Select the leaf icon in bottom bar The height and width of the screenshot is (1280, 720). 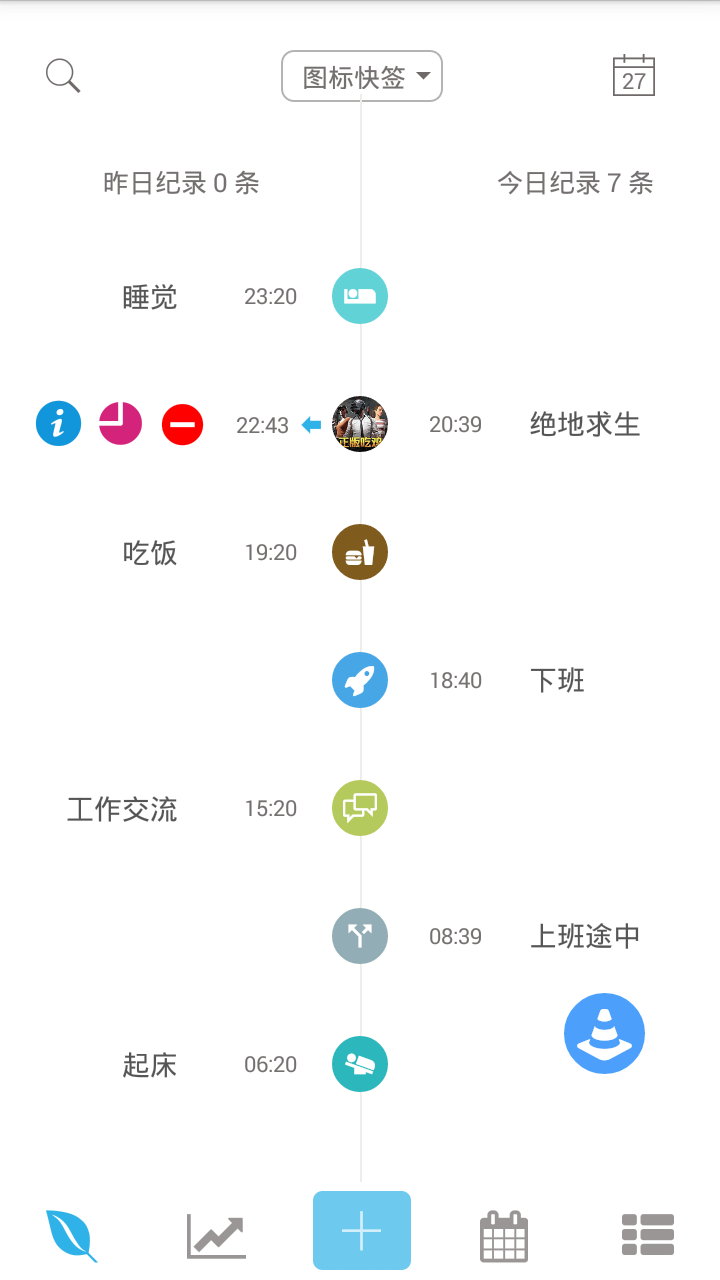pos(71,1235)
